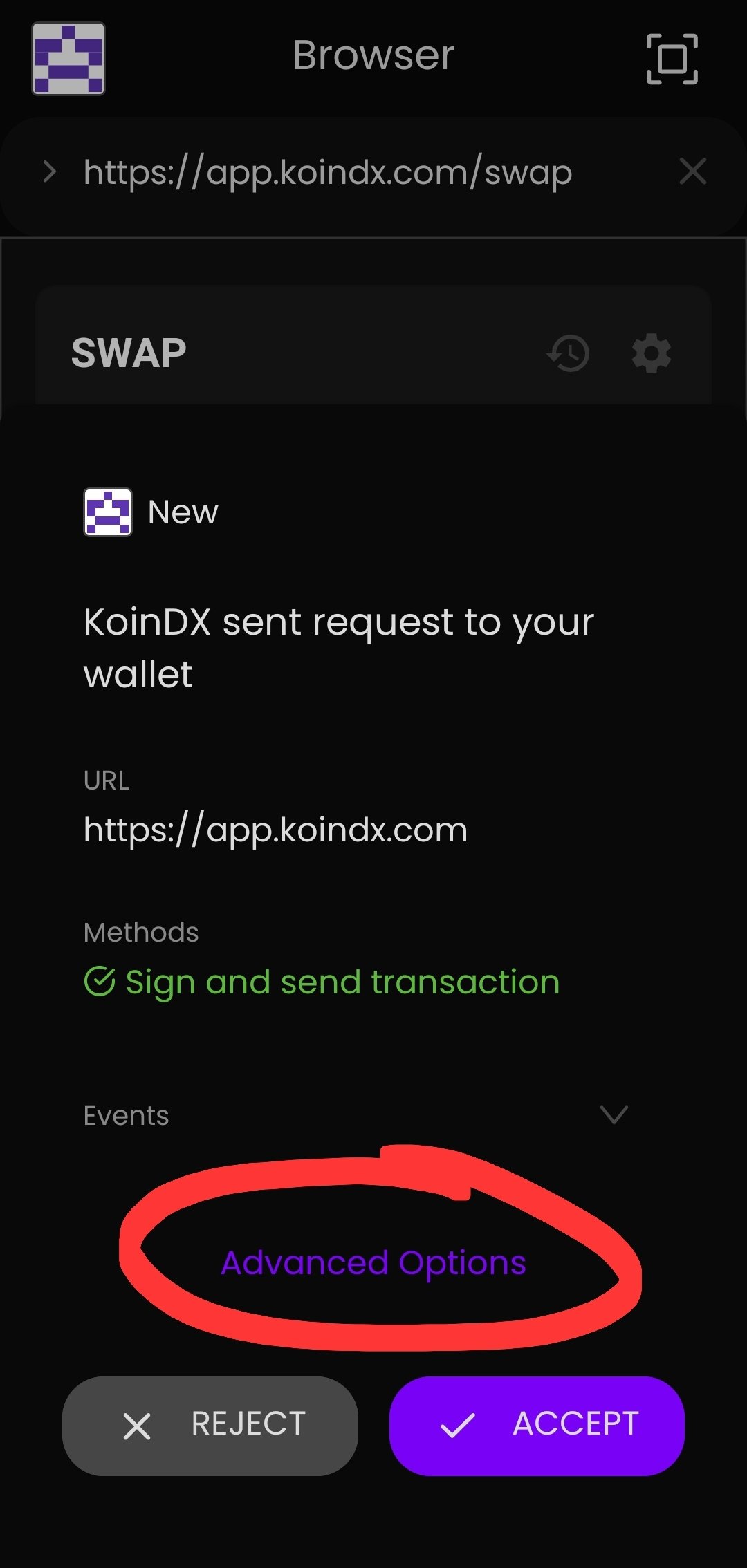The width and height of the screenshot is (747, 1568).
Task: Open swap settings gear
Action: [652, 353]
